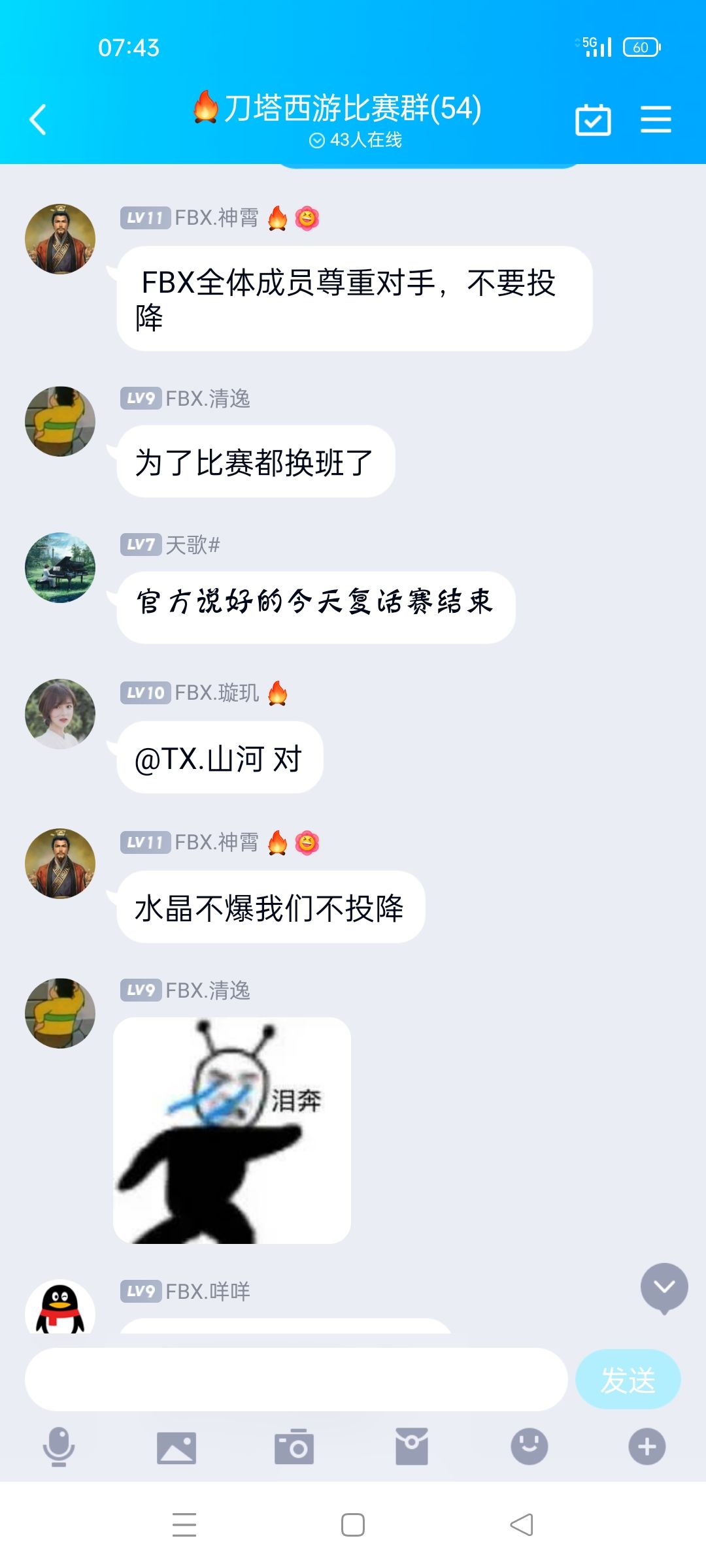Open the camera icon to take a photo
The height and width of the screenshot is (1568, 706).
tap(294, 1445)
